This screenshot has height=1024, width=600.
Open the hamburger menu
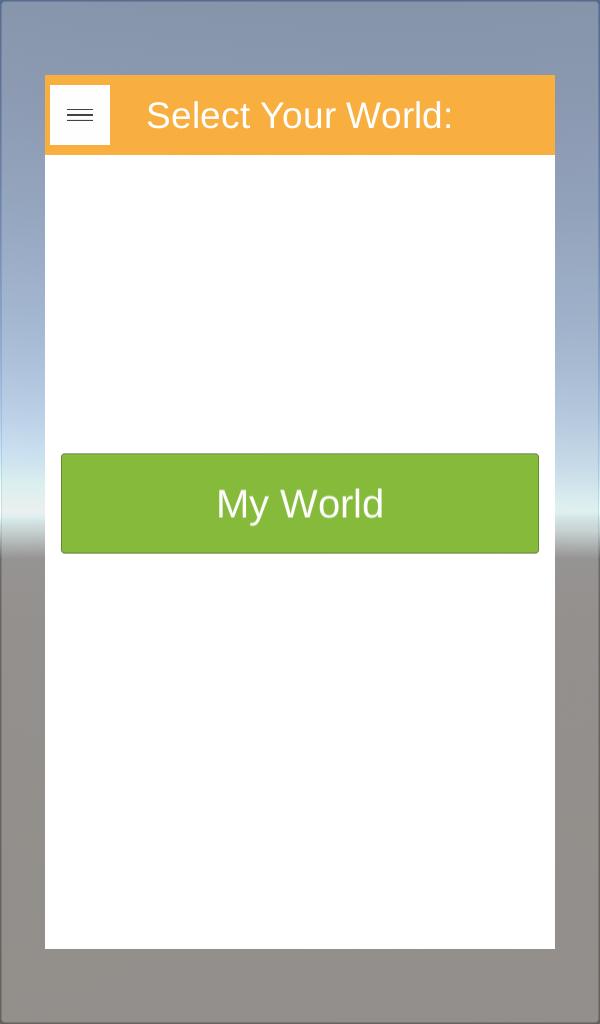(80, 115)
